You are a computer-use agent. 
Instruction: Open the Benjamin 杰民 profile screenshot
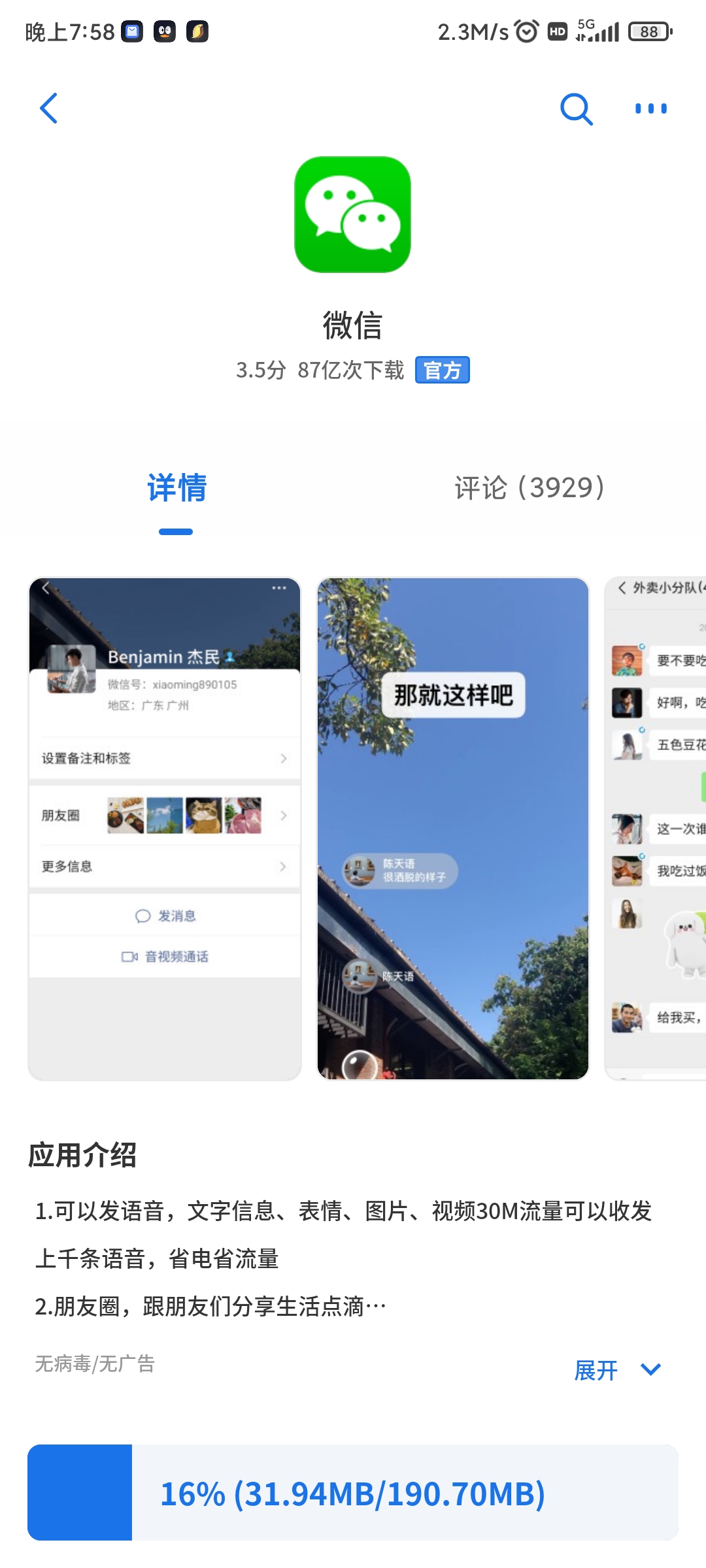(165, 828)
